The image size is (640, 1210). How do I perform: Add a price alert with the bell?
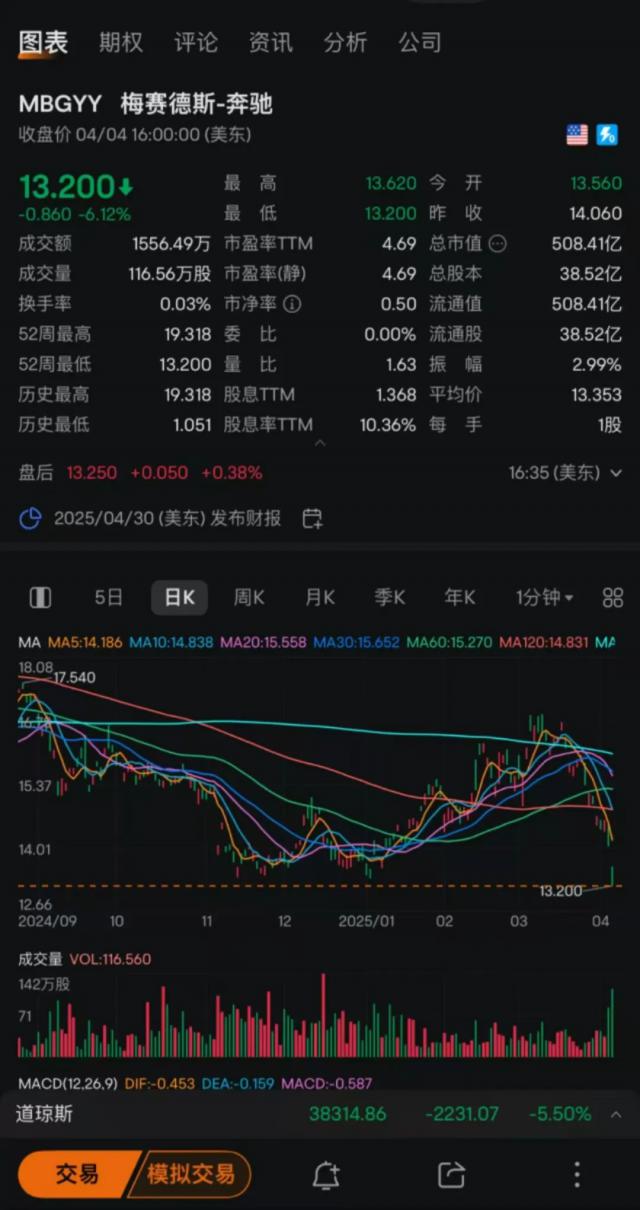click(326, 1175)
